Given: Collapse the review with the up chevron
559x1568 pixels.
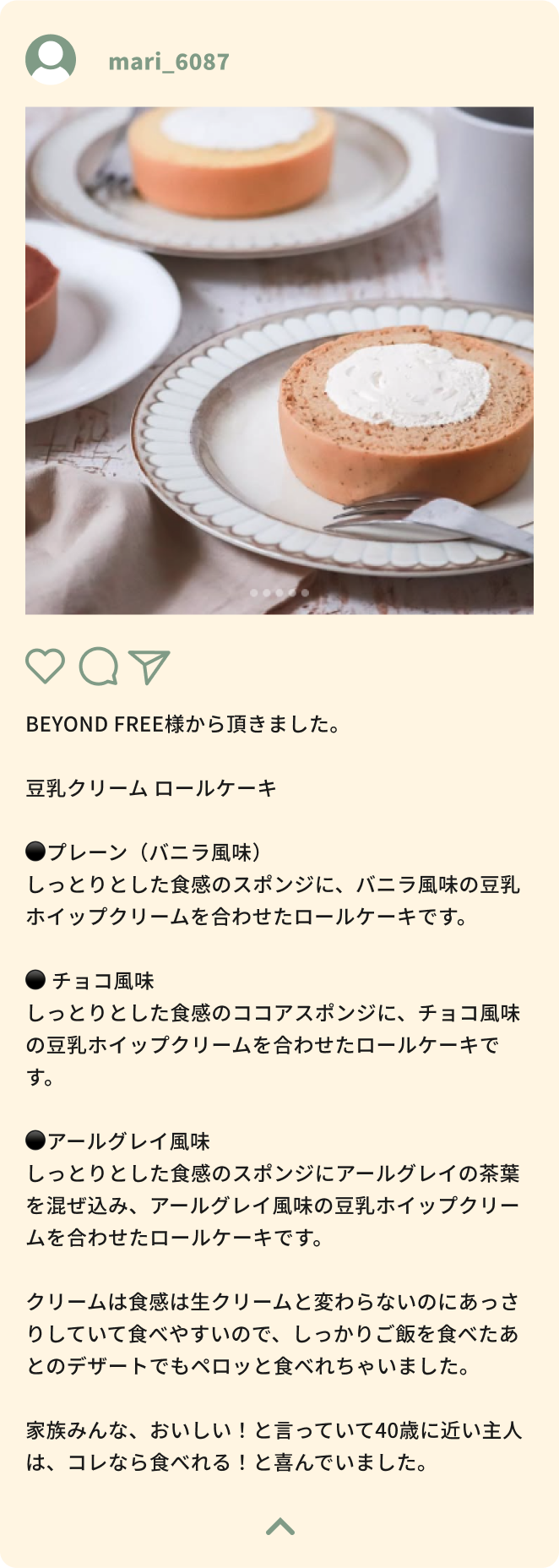Looking at the screenshot, I should 279,1526.
